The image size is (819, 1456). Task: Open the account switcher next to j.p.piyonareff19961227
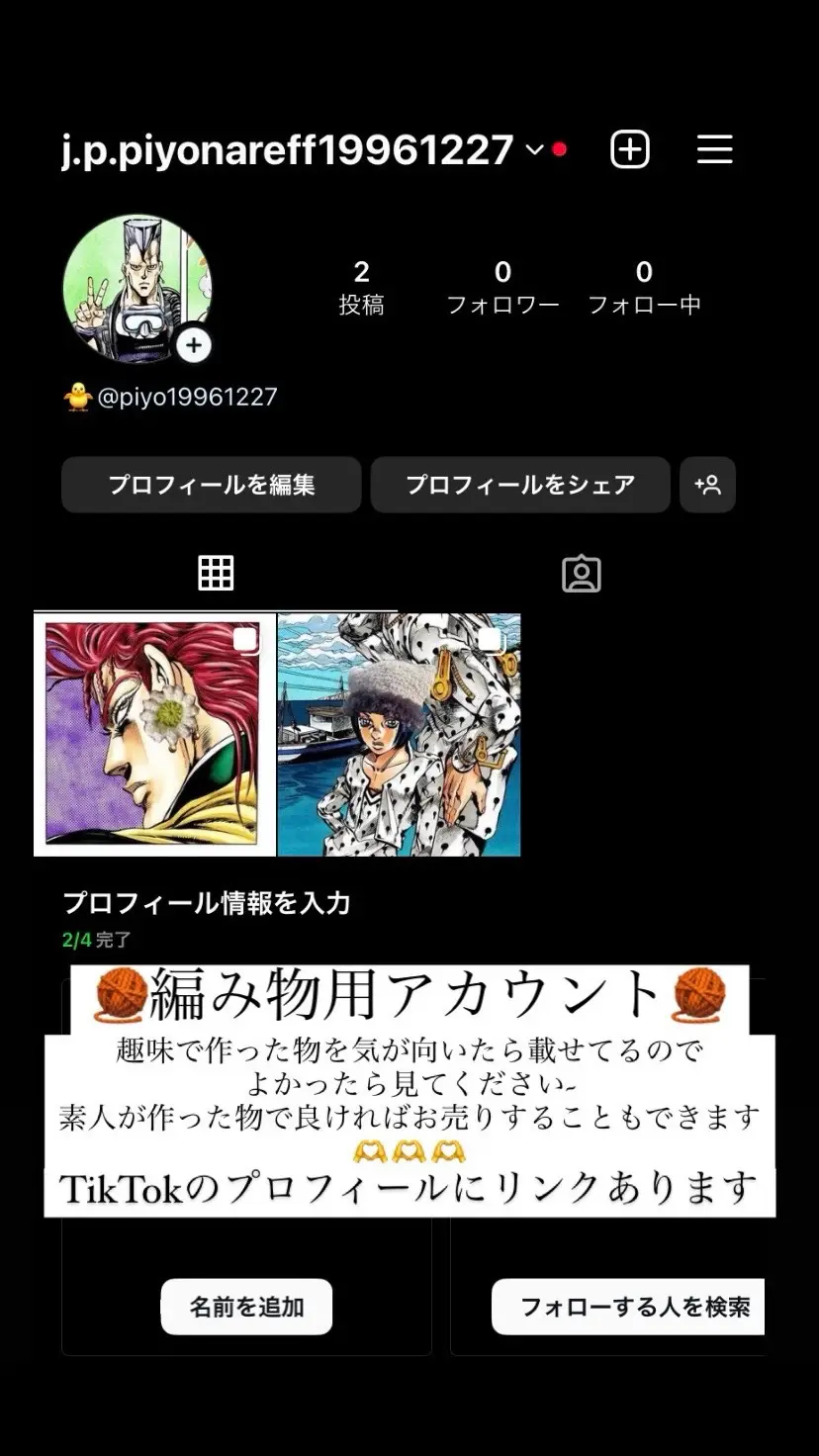tap(534, 150)
